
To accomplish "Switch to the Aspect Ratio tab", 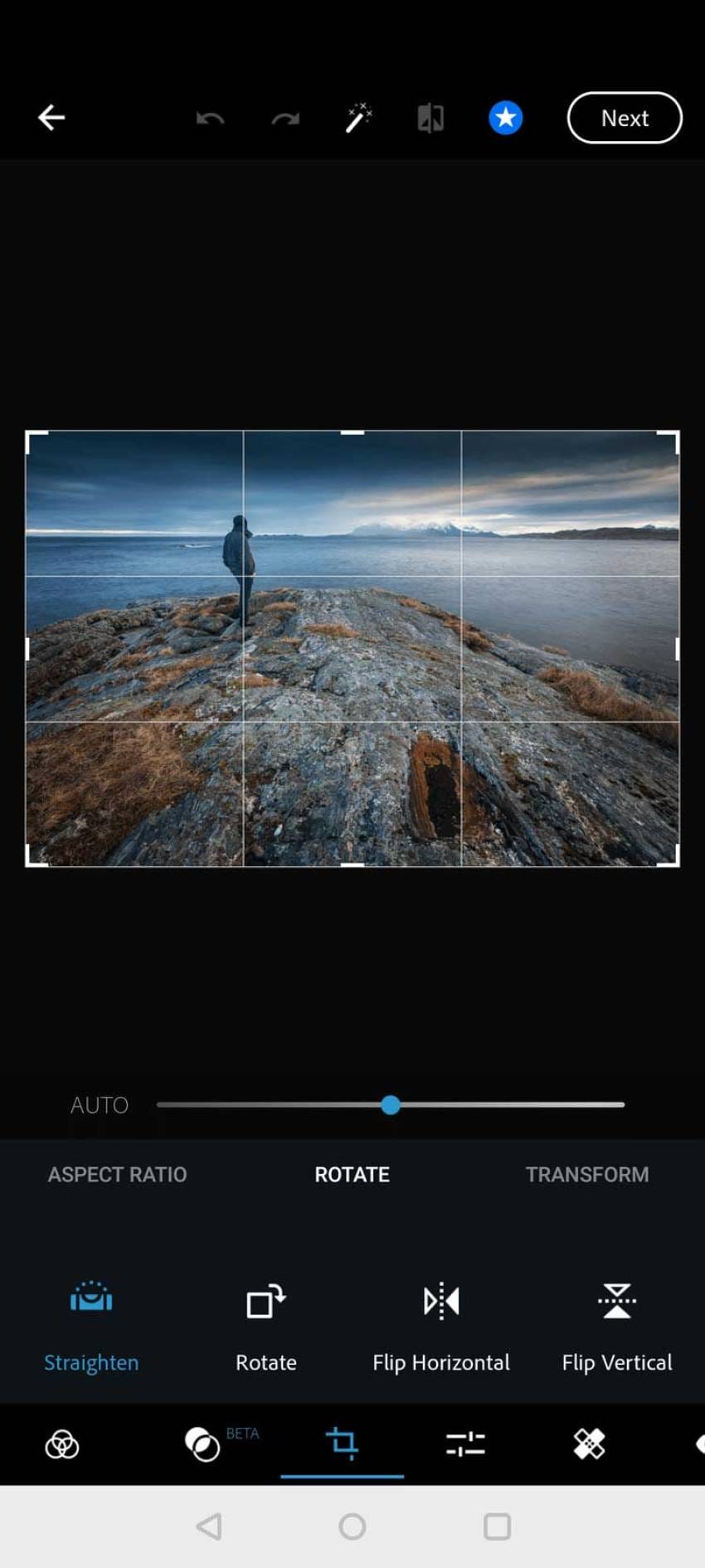I will click(x=117, y=1175).
